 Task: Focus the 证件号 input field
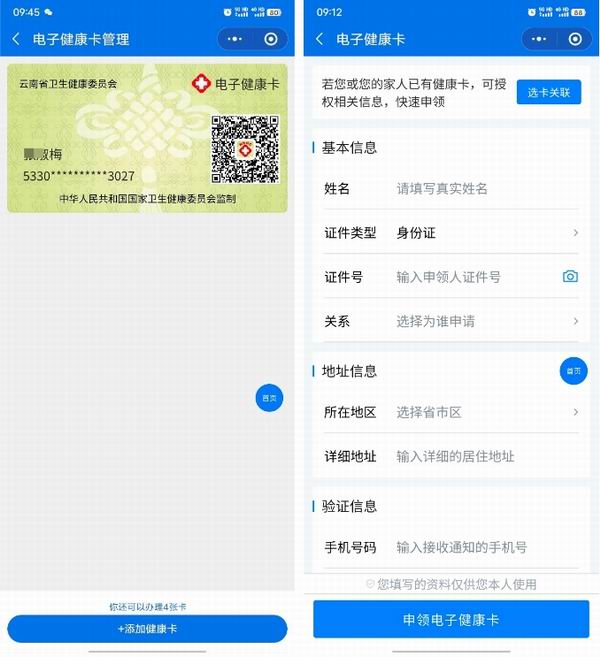(x=470, y=277)
